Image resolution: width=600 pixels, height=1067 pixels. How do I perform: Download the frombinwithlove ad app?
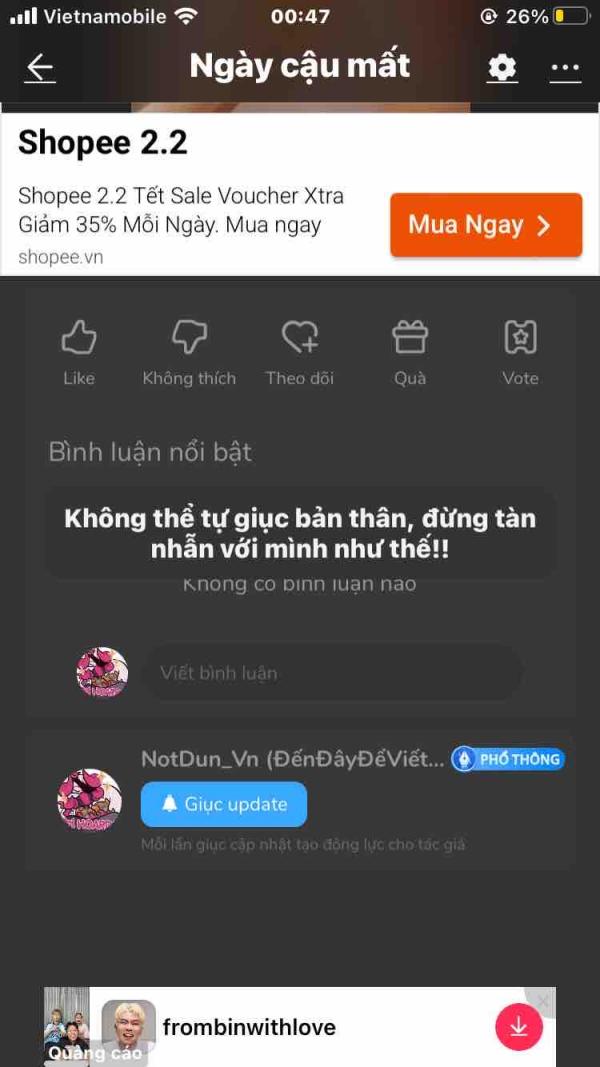click(x=518, y=1027)
